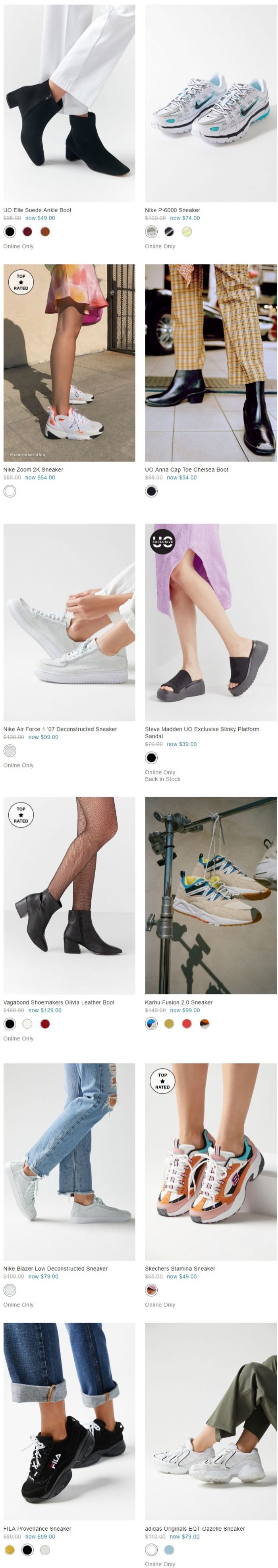This screenshot has width=278, height=1568.
Task: Select the maroon swatch for UO Elle Boot
Action: point(27,232)
